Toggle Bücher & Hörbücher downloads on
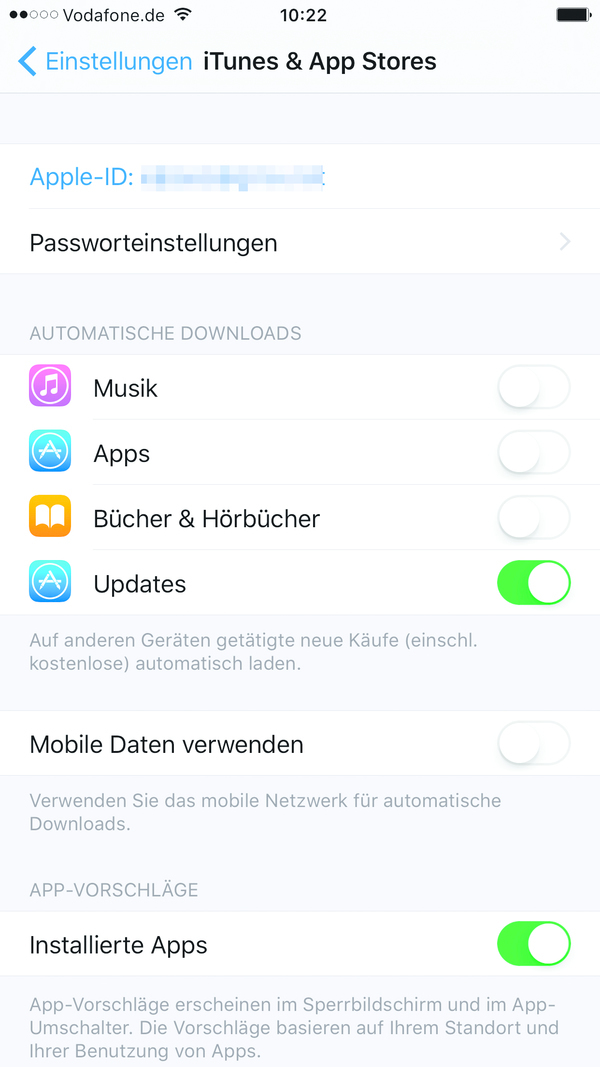The height and width of the screenshot is (1067, 600). click(533, 518)
